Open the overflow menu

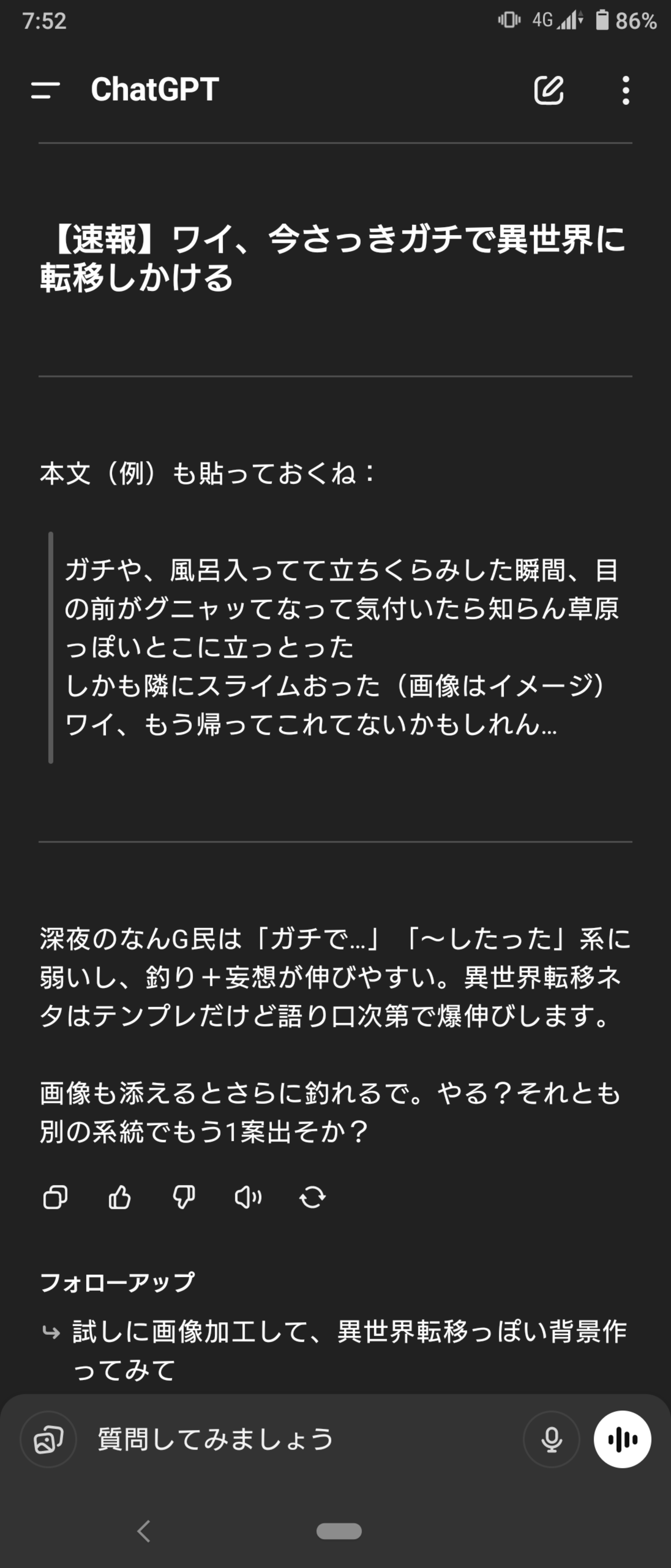[625, 90]
